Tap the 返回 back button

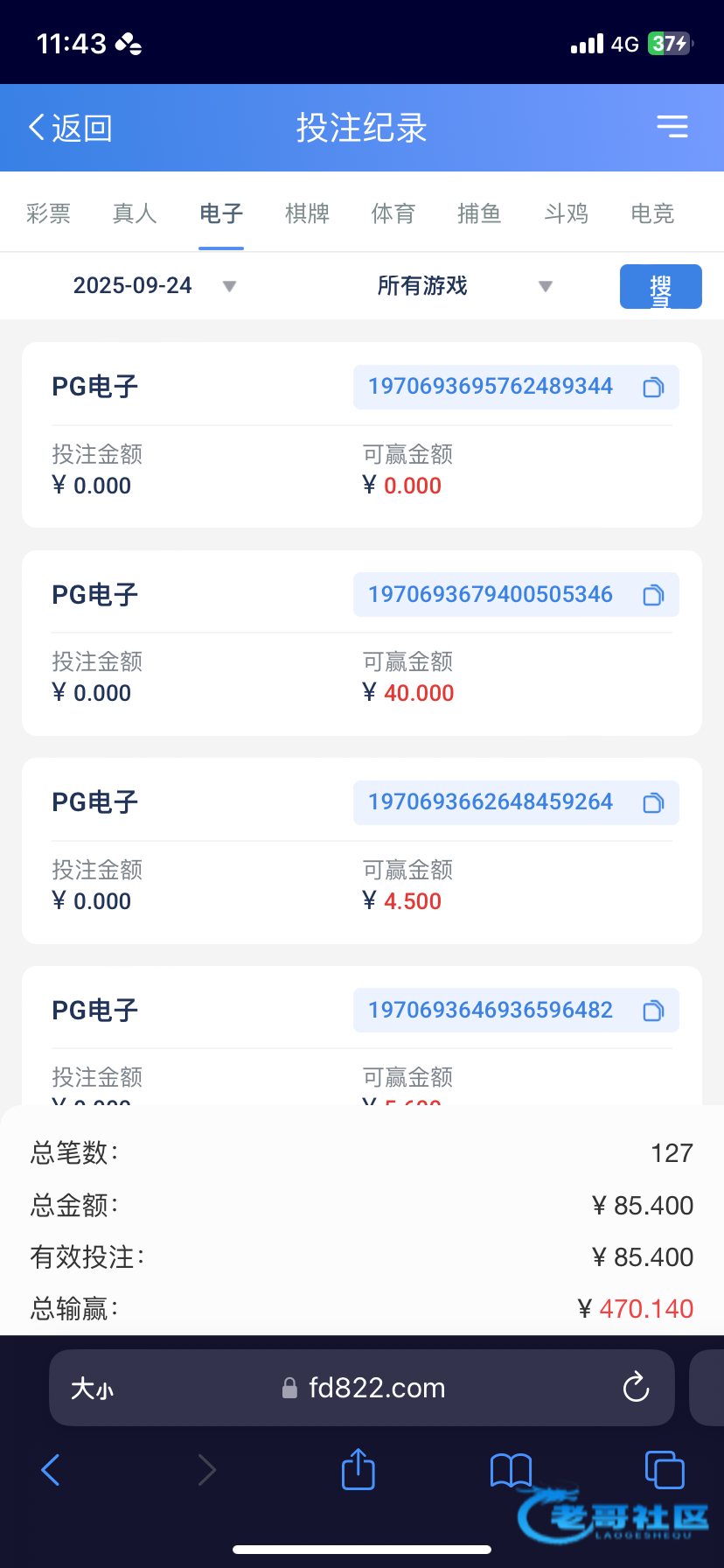click(x=70, y=128)
